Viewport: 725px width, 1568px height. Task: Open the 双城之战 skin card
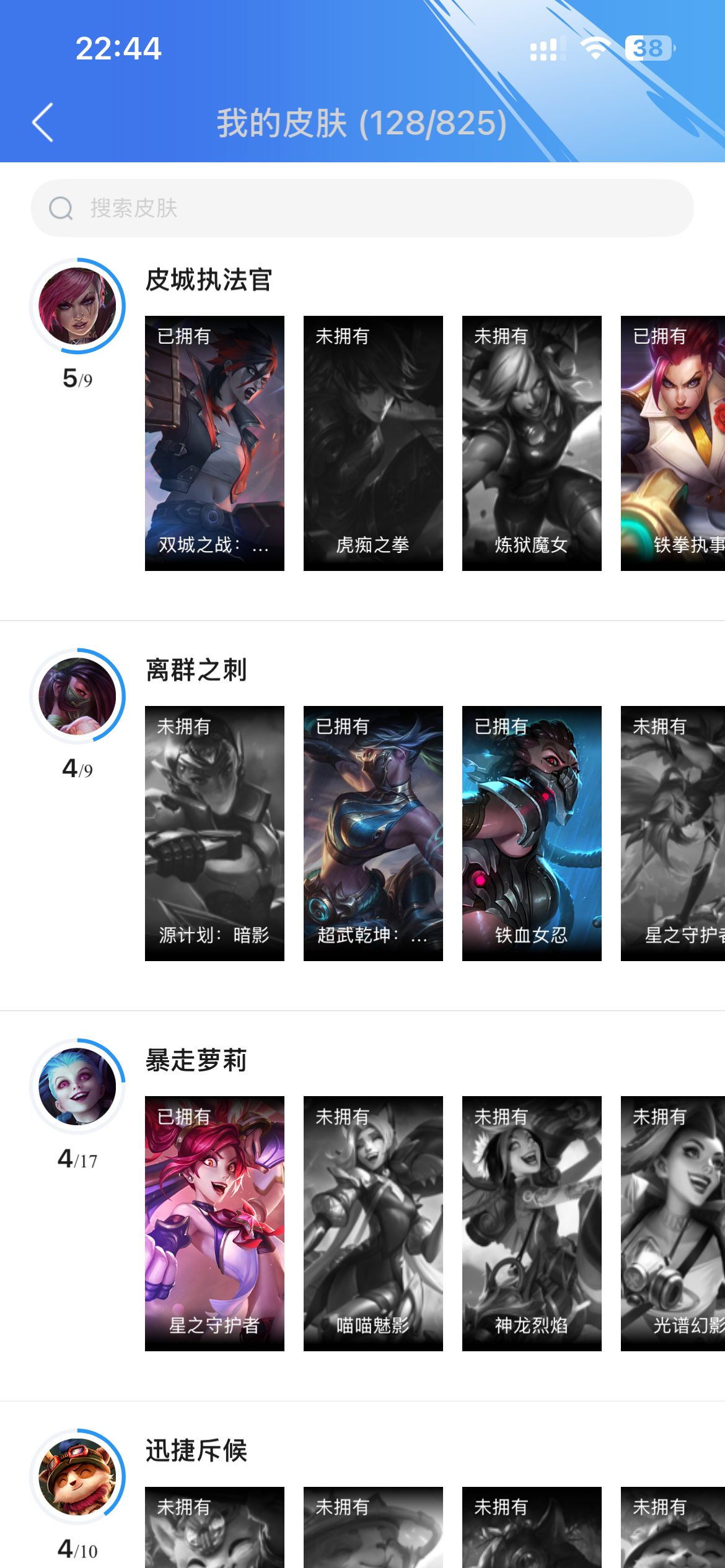(x=214, y=443)
